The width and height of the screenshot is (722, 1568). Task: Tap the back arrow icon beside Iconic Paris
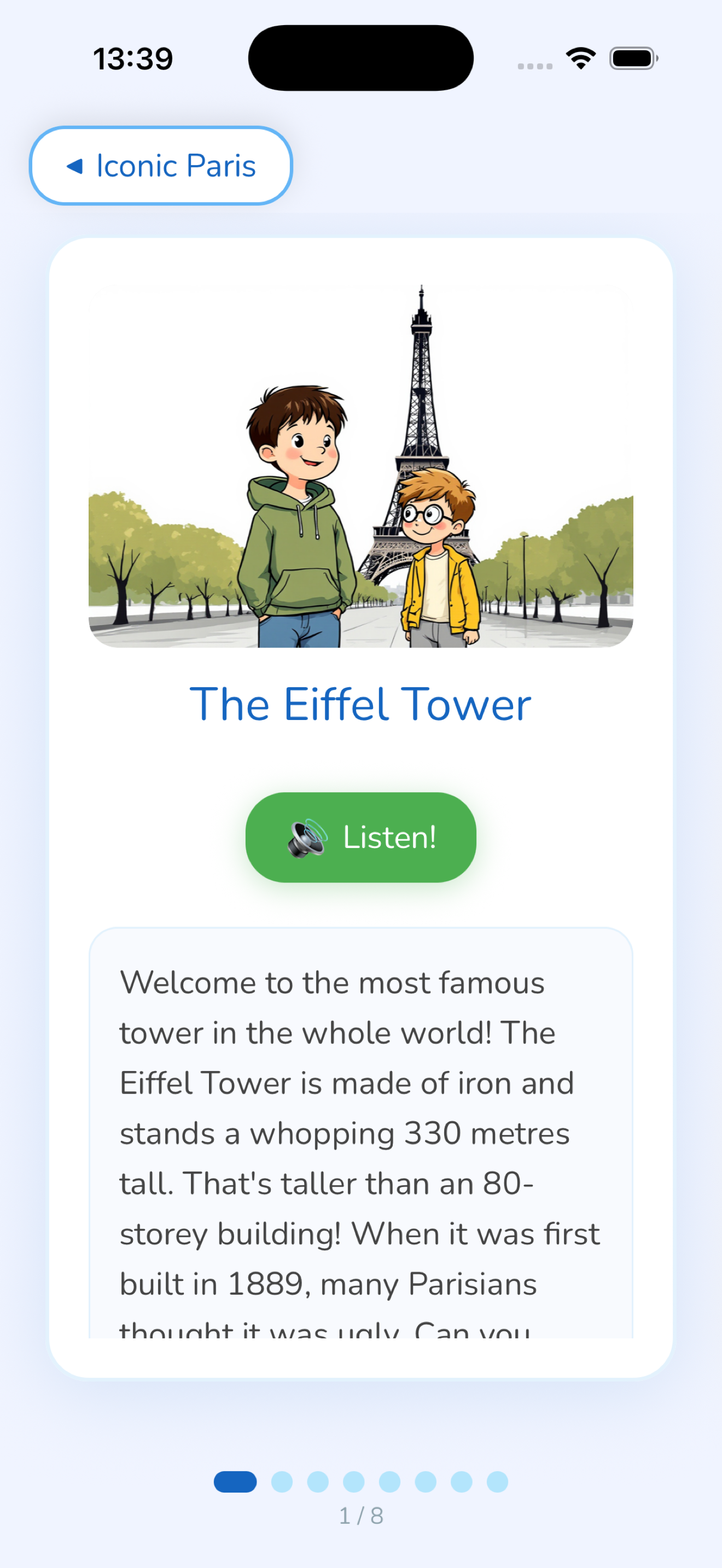pos(75,166)
